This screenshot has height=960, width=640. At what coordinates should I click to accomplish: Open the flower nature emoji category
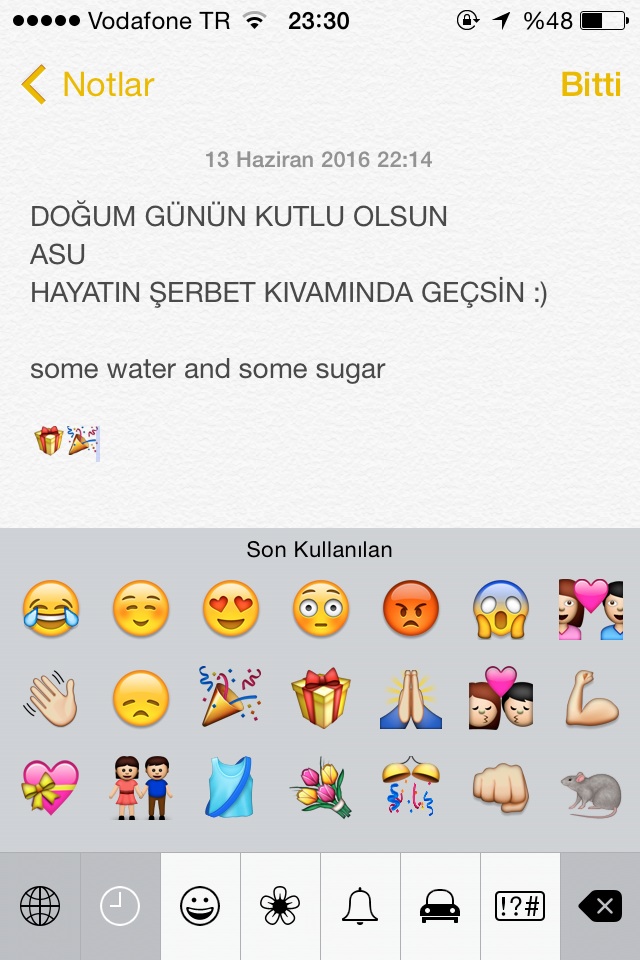[280, 907]
